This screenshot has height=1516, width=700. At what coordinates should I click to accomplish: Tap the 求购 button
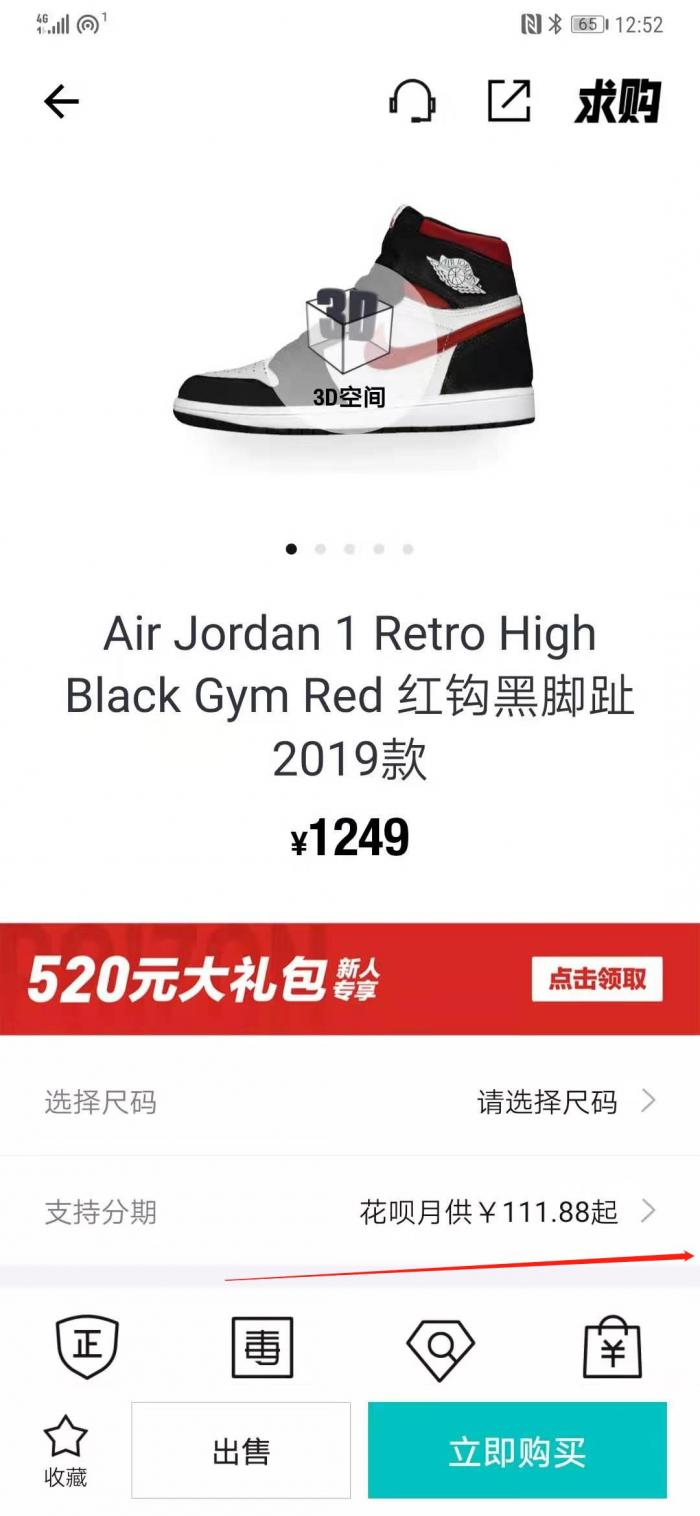coord(617,102)
